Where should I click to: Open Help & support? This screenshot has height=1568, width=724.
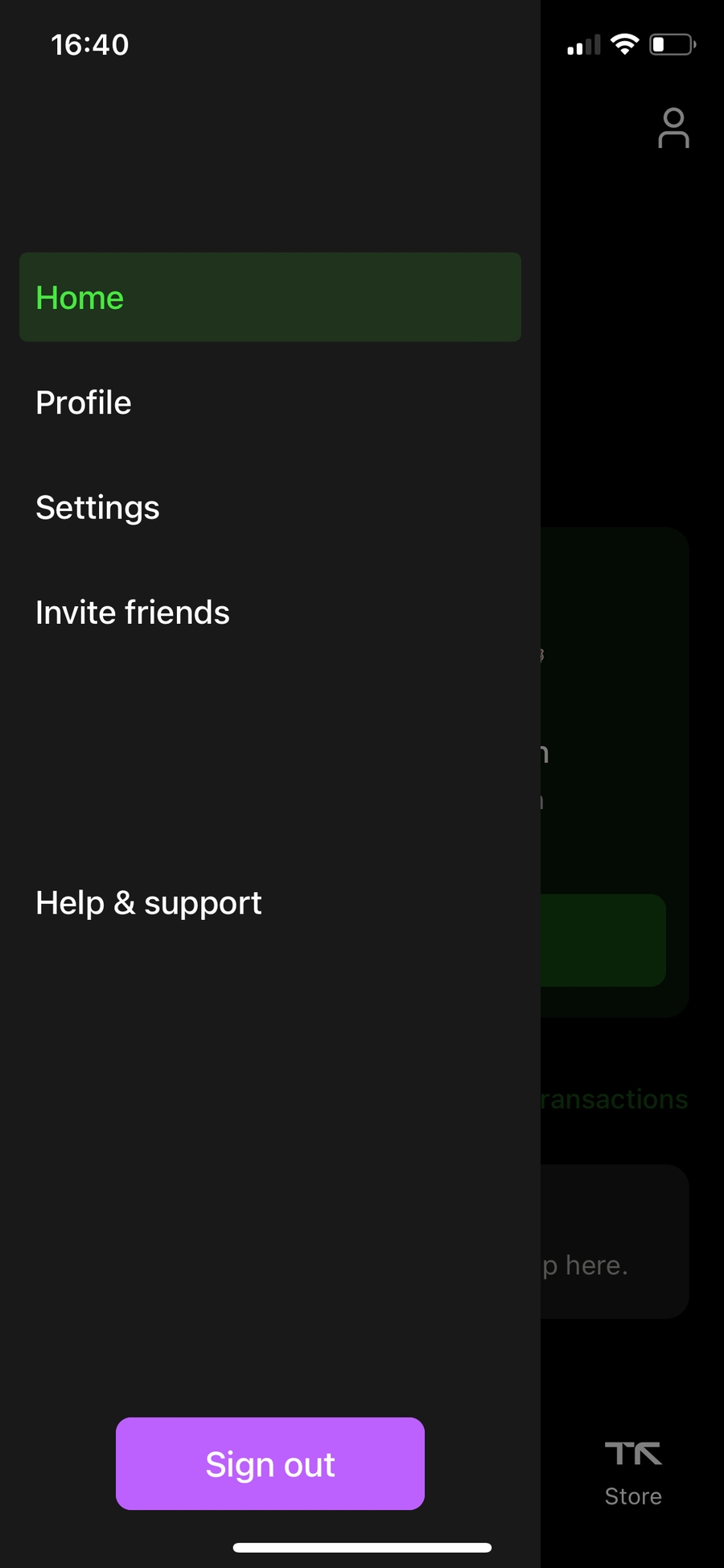click(149, 902)
